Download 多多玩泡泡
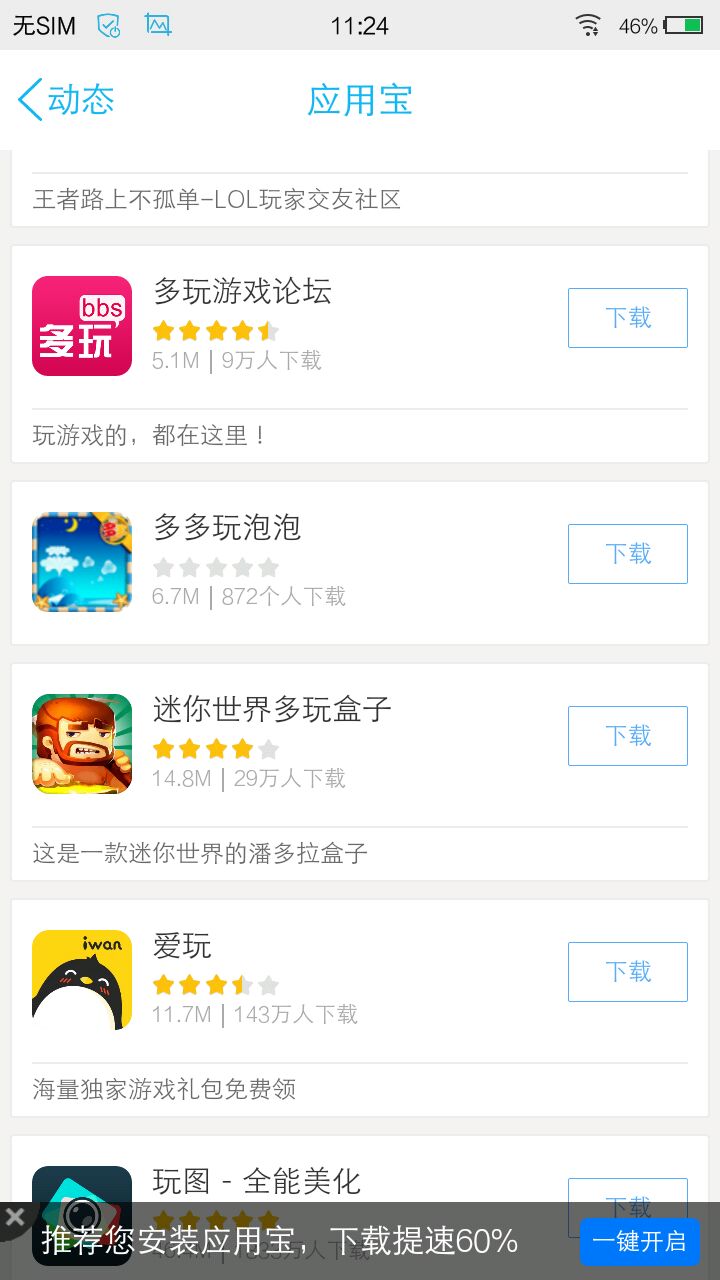 coord(627,554)
